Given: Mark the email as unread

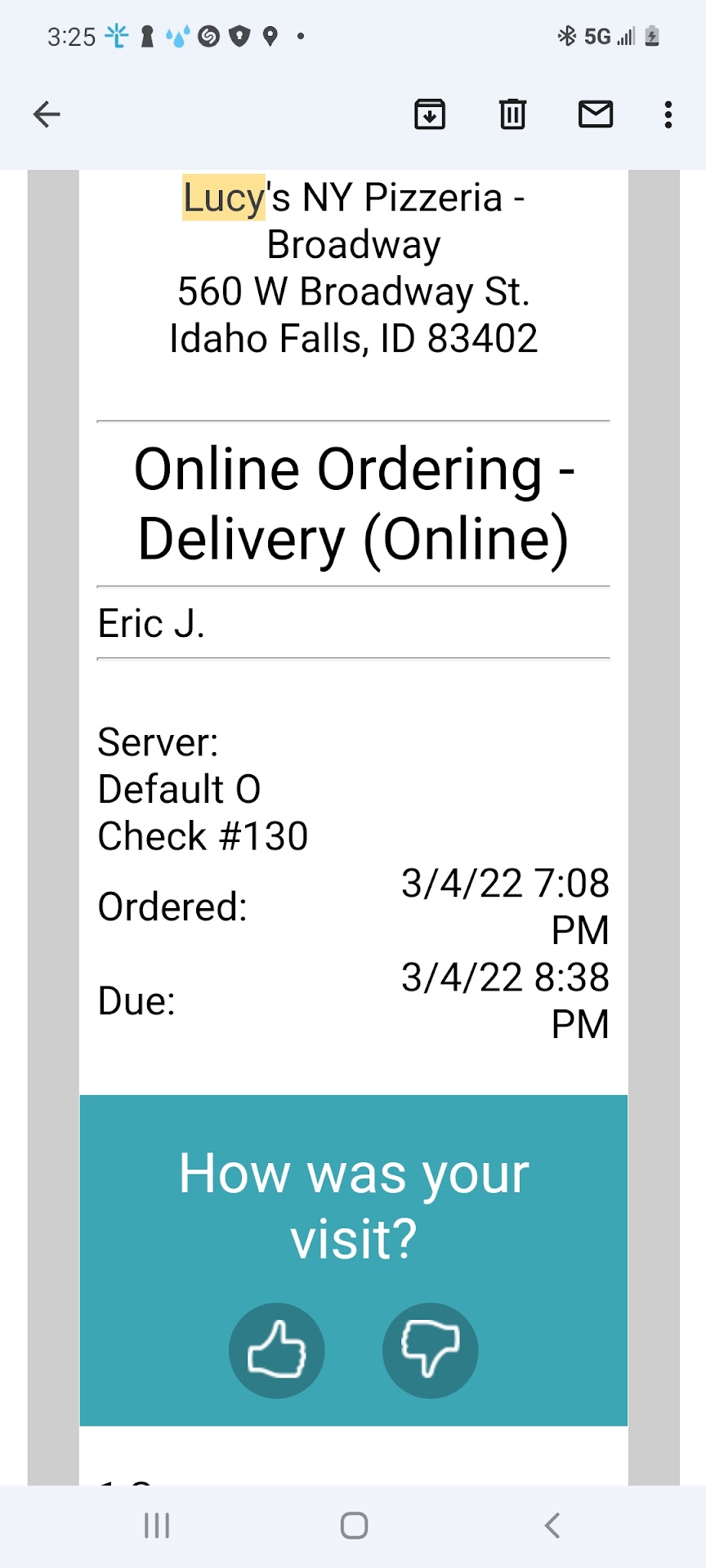Looking at the screenshot, I should click(596, 114).
